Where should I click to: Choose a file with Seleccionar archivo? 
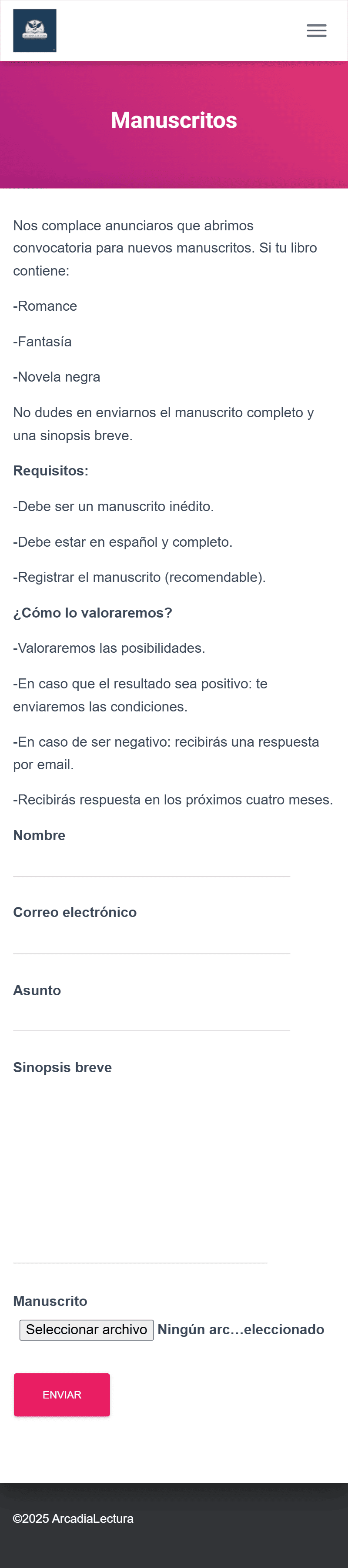pos(87,1330)
